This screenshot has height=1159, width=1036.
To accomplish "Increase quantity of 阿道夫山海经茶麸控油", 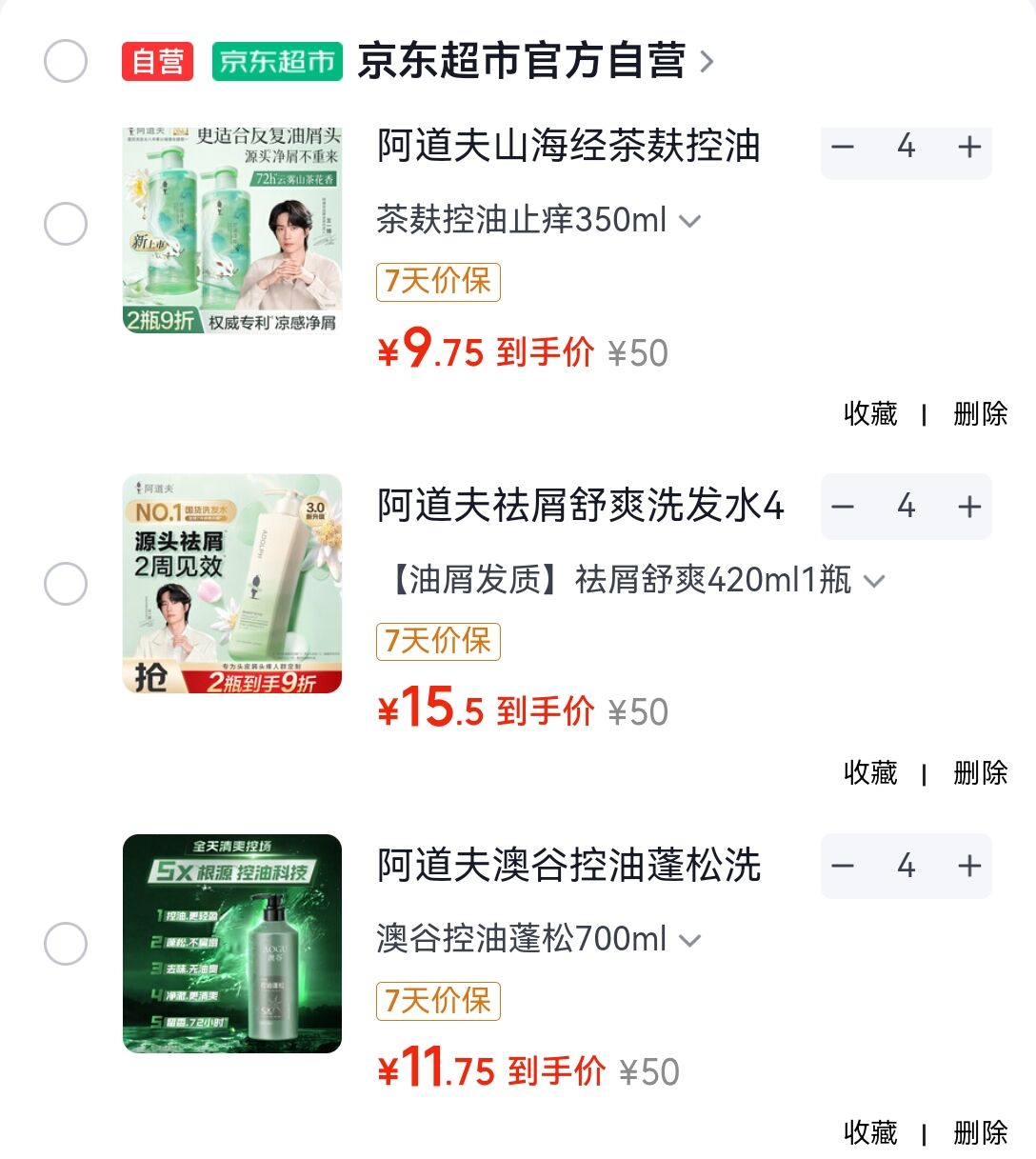I will click(x=969, y=148).
